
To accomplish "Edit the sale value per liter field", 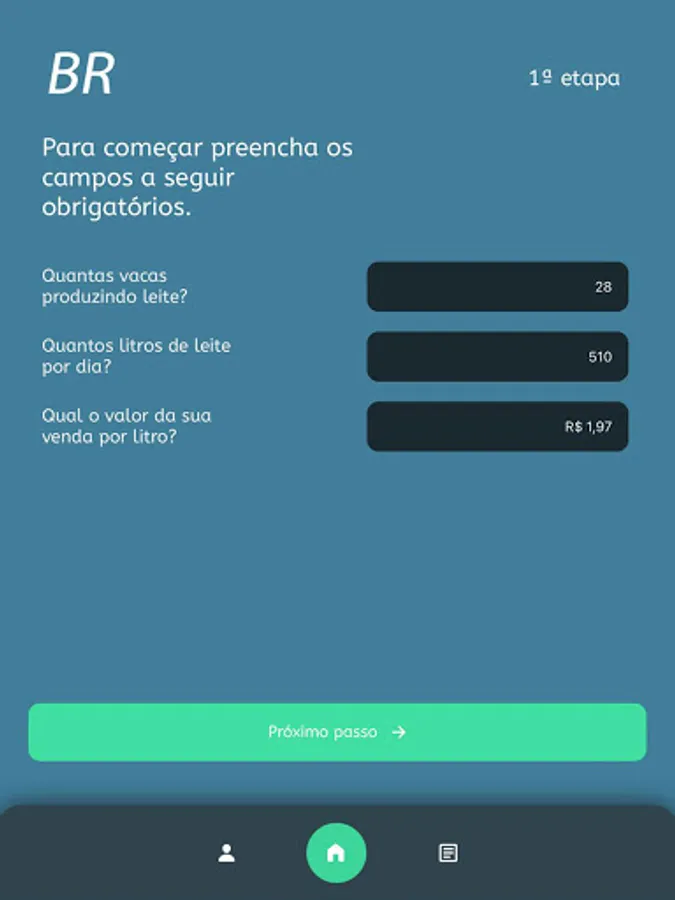I will 498,426.
